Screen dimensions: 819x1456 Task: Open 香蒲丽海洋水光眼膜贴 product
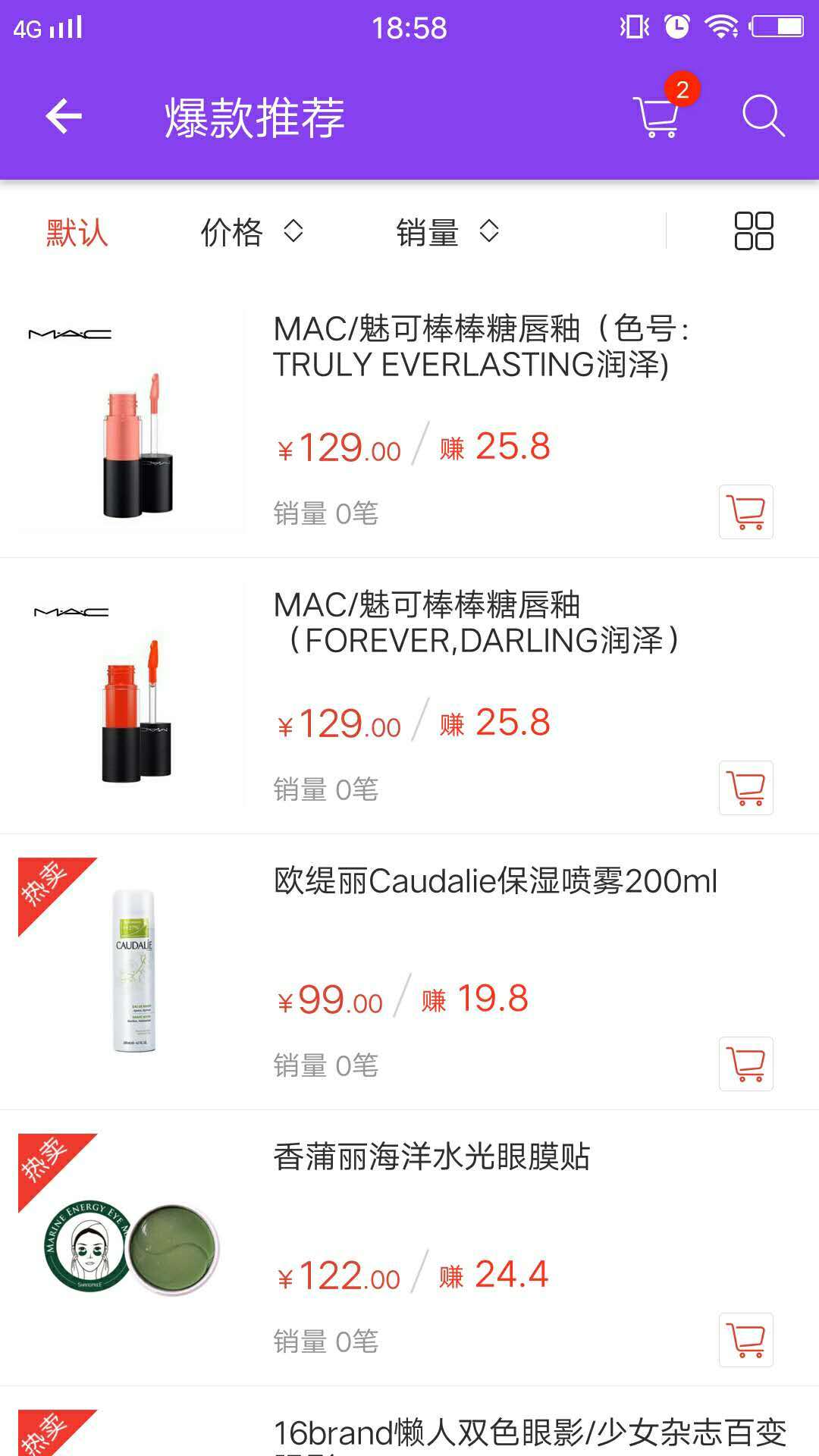point(431,1157)
